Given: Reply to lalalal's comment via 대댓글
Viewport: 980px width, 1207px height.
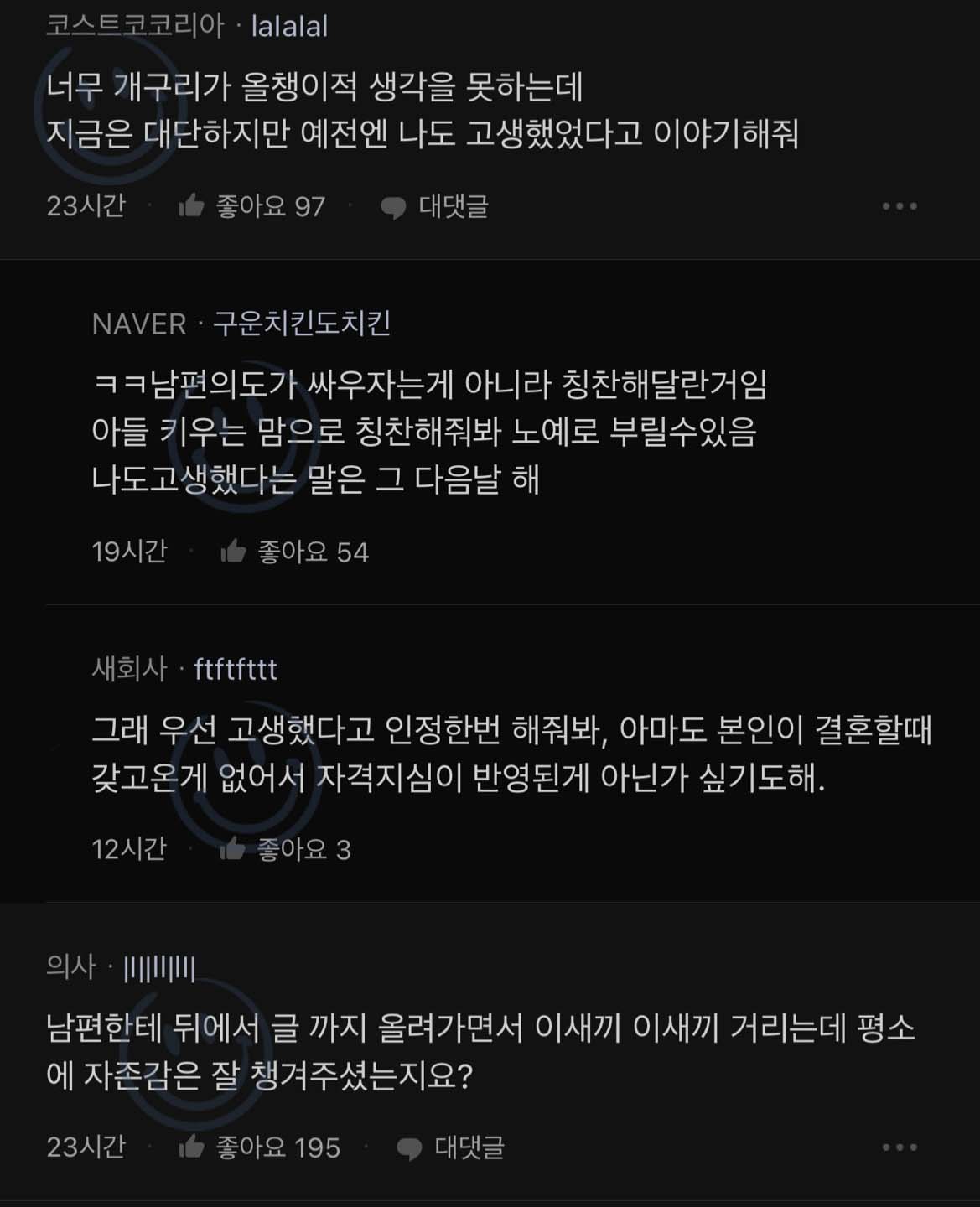Looking at the screenshot, I should [434, 206].
